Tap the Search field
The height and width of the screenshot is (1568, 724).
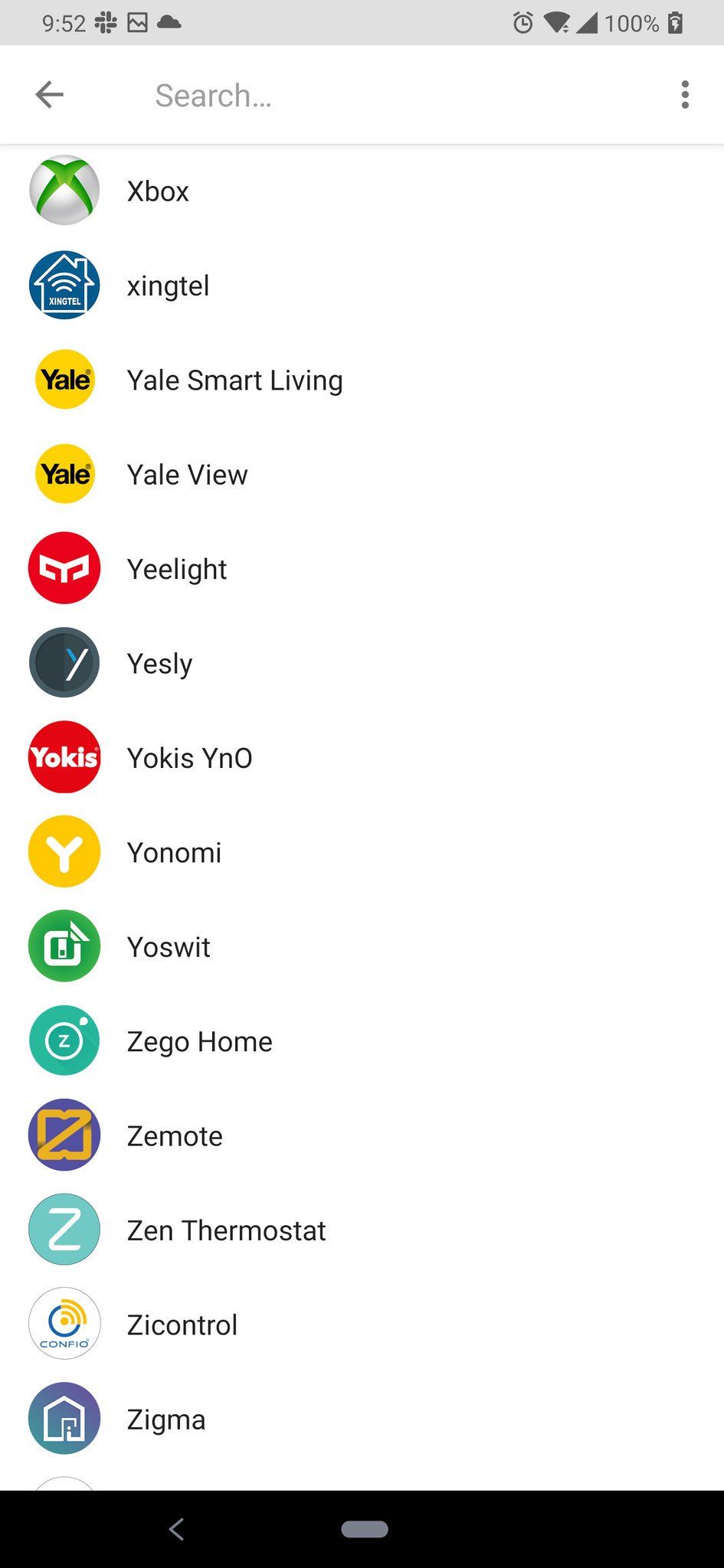383,96
